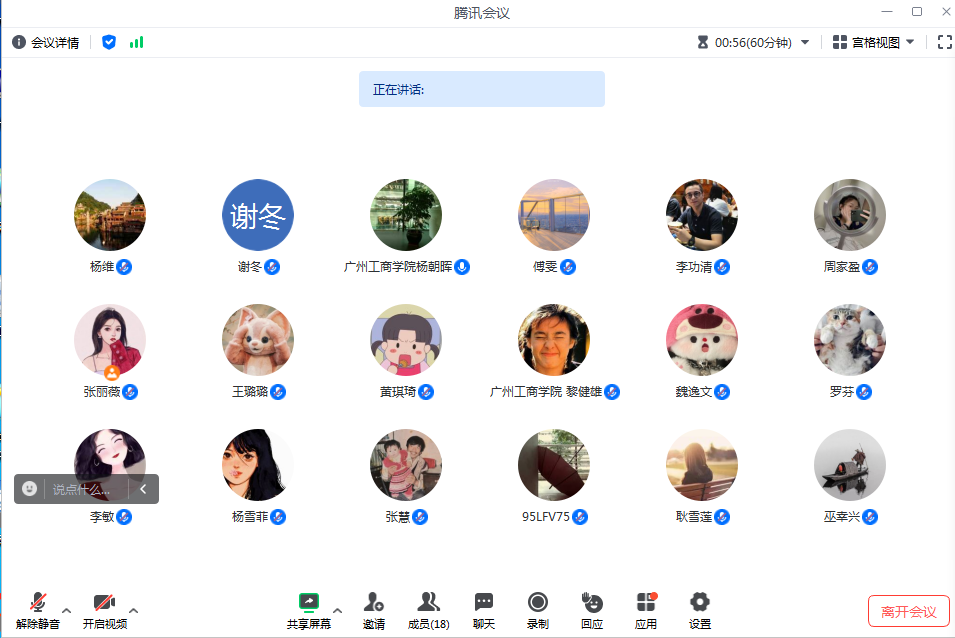The width and height of the screenshot is (955, 638).
Task: Tap the 说点什么 chat input box
Action: [88, 489]
